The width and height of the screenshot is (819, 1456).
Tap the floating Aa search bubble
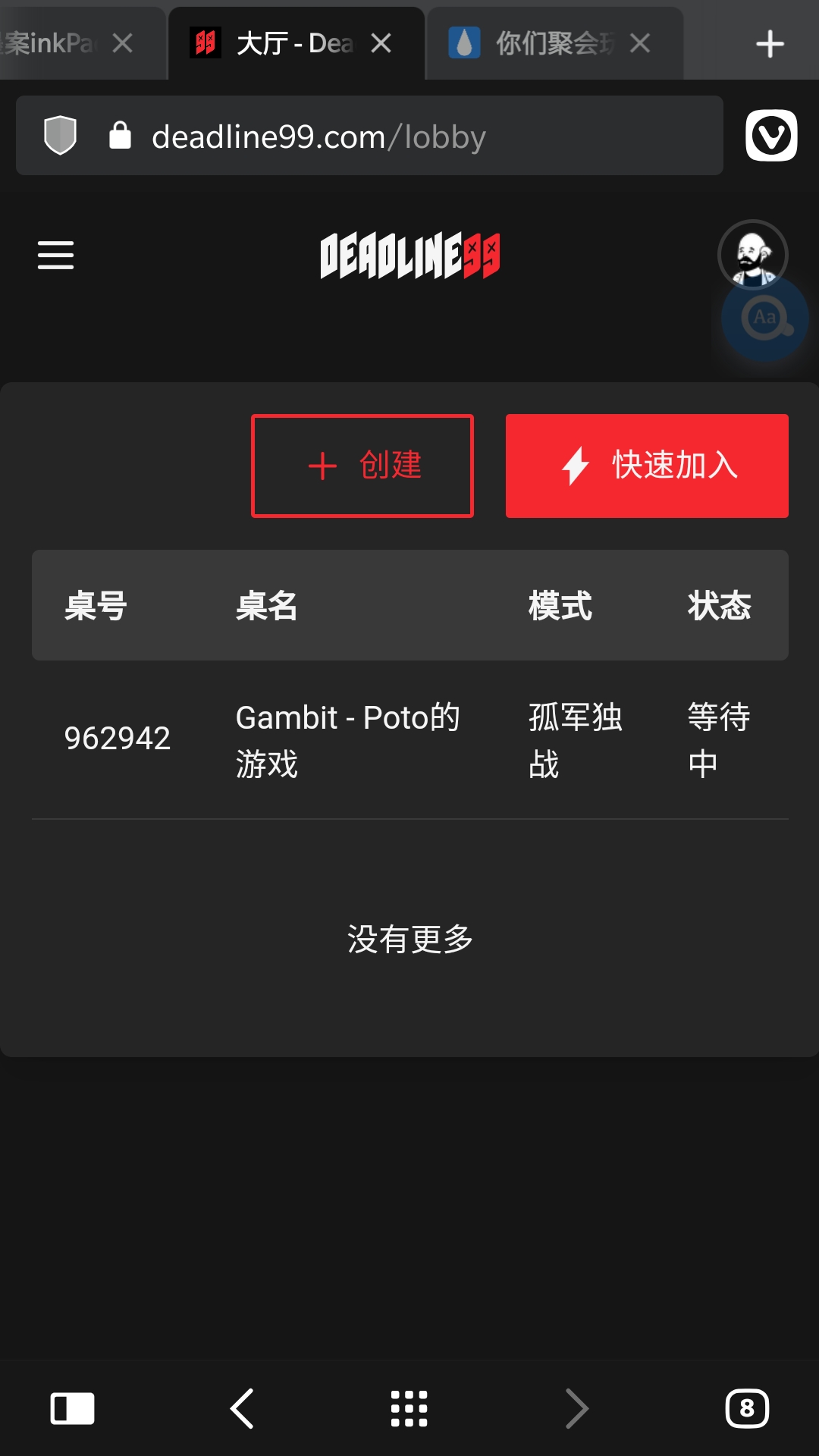point(766,319)
